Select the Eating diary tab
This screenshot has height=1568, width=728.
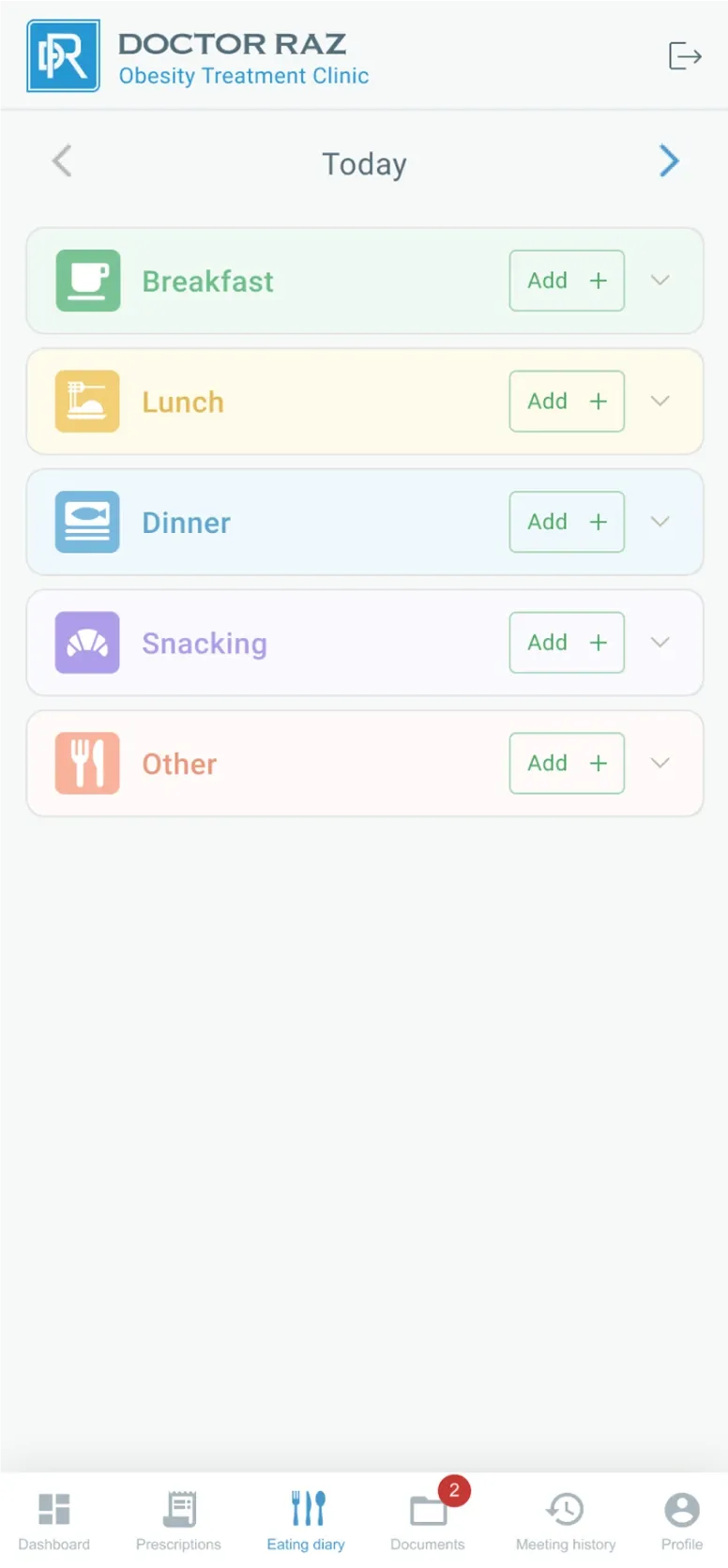tap(306, 1521)
